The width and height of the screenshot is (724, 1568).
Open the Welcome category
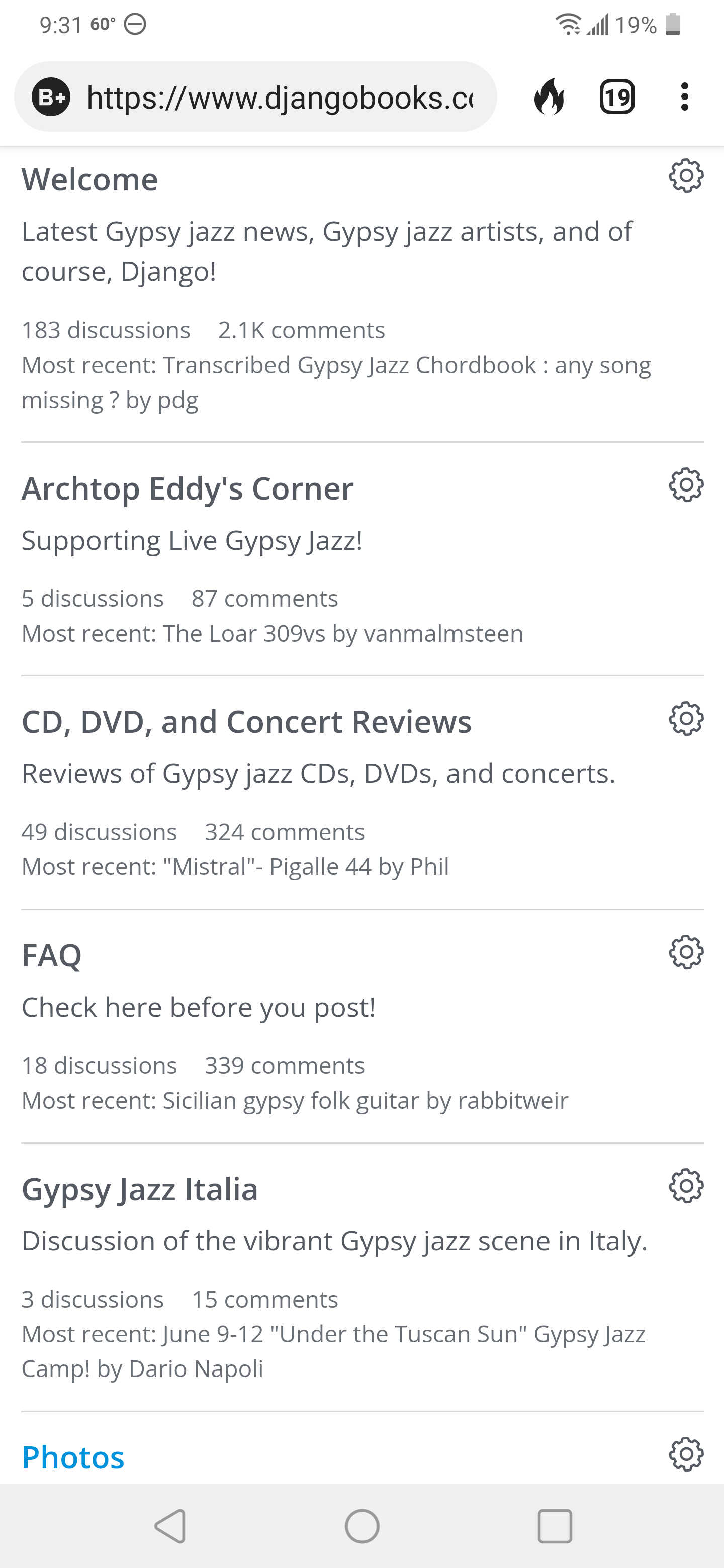point(89,179)
